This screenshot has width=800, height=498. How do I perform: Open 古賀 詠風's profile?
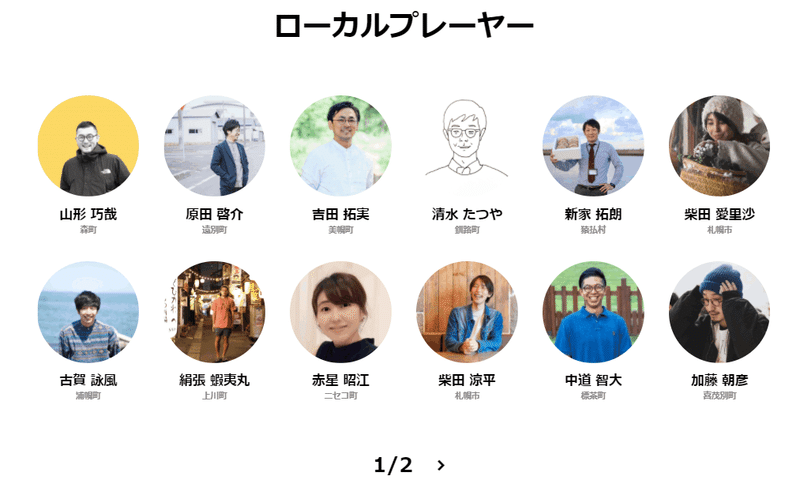coord(88,312)
